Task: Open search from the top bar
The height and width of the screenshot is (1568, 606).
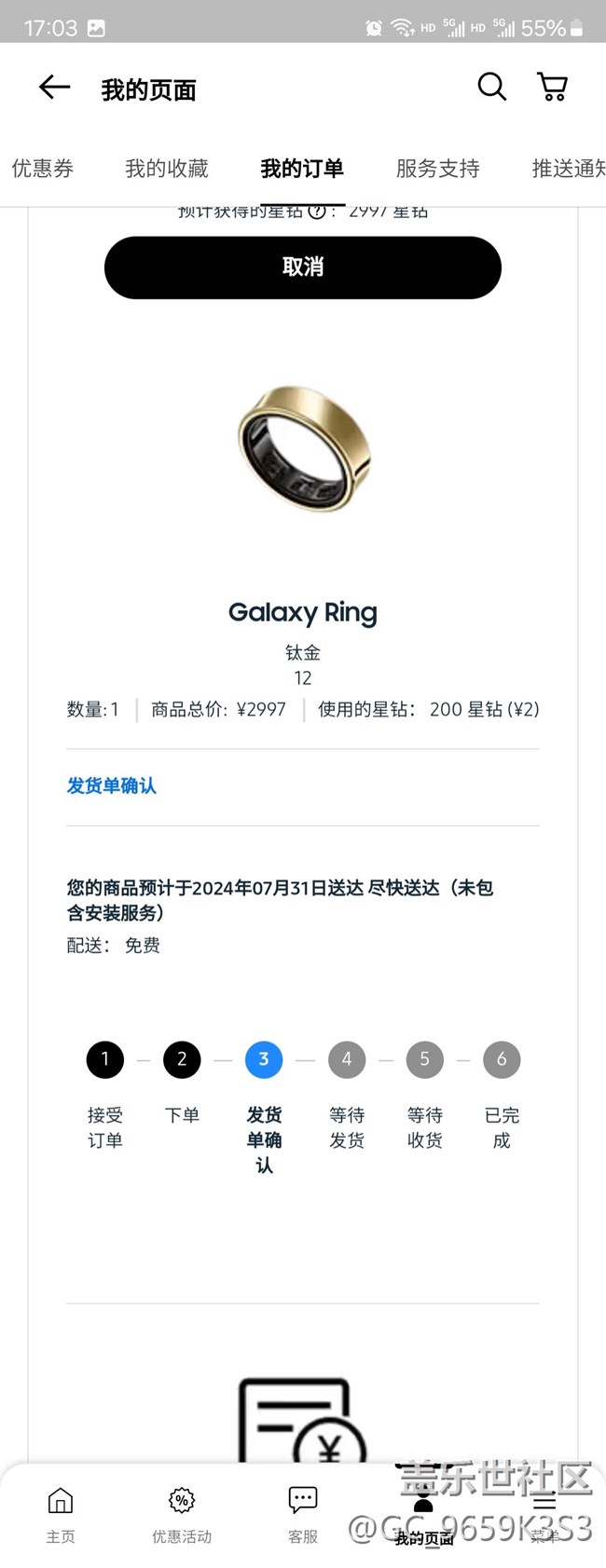Action: (491, 87)
